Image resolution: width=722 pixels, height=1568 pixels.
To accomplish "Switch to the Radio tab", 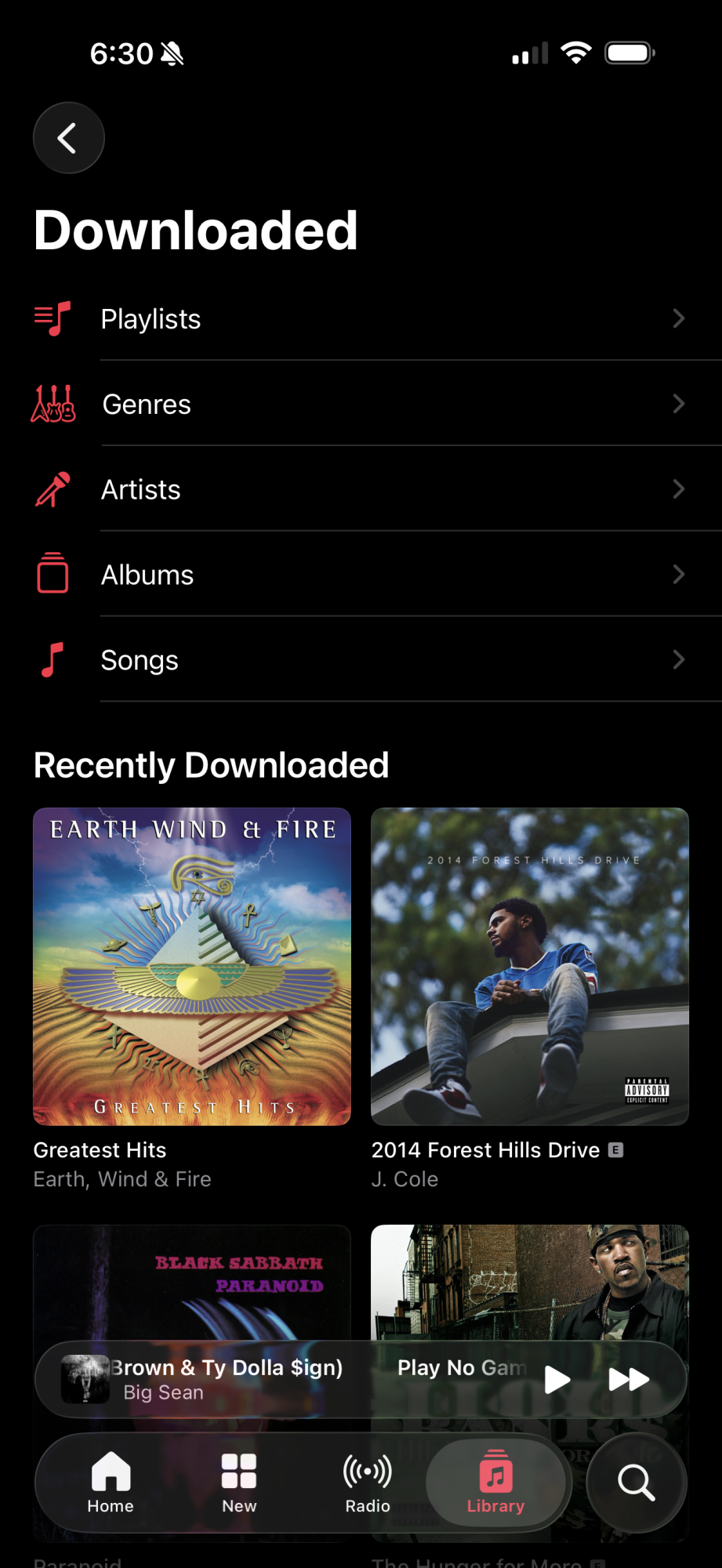I will 368,1482.
